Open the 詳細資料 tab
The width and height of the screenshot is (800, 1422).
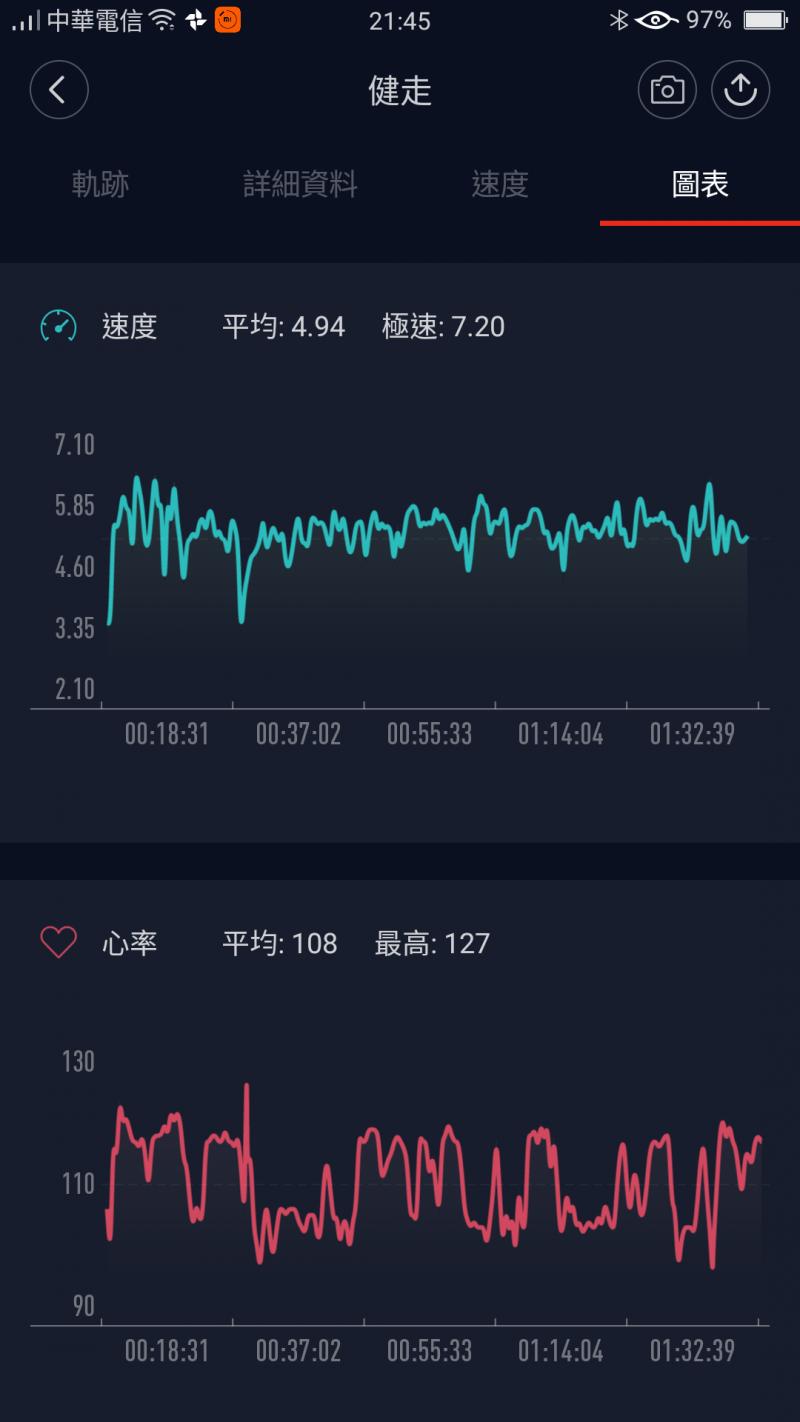300,184
